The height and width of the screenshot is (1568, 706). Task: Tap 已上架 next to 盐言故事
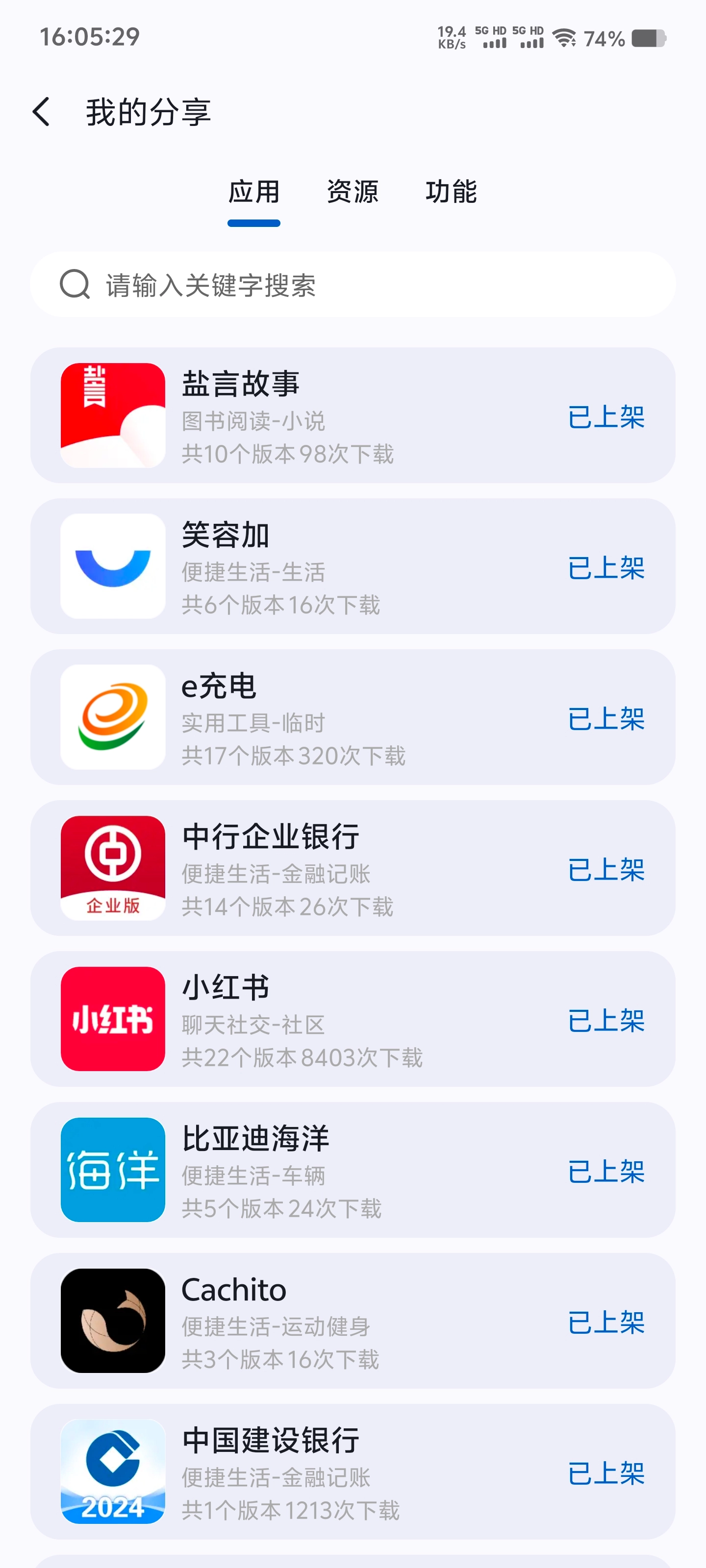(x=606, y=416)
